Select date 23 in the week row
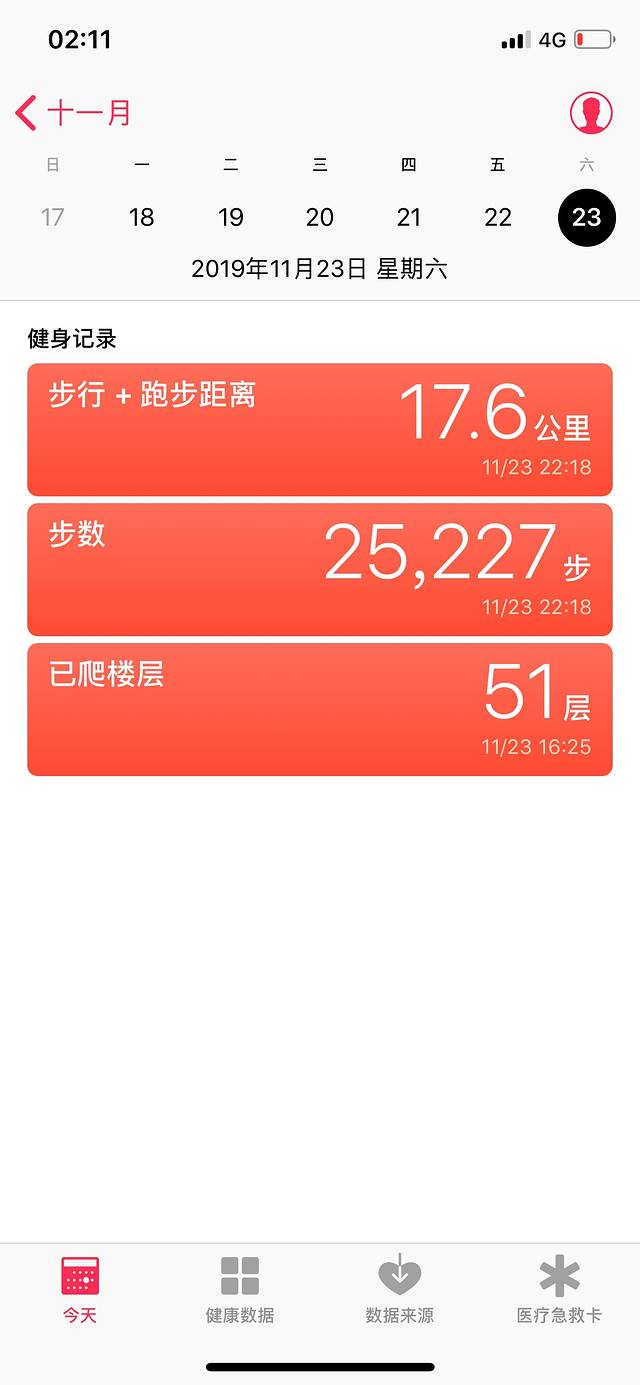The width and height of the screenshot is (640, 1385). (586, 217)
